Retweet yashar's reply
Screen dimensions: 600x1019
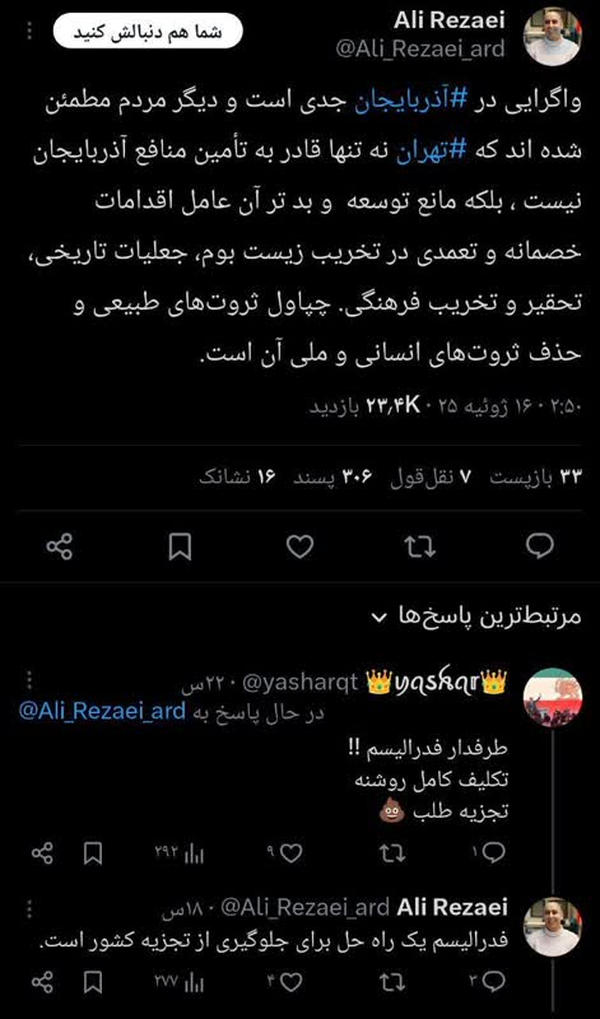(393, 853)
